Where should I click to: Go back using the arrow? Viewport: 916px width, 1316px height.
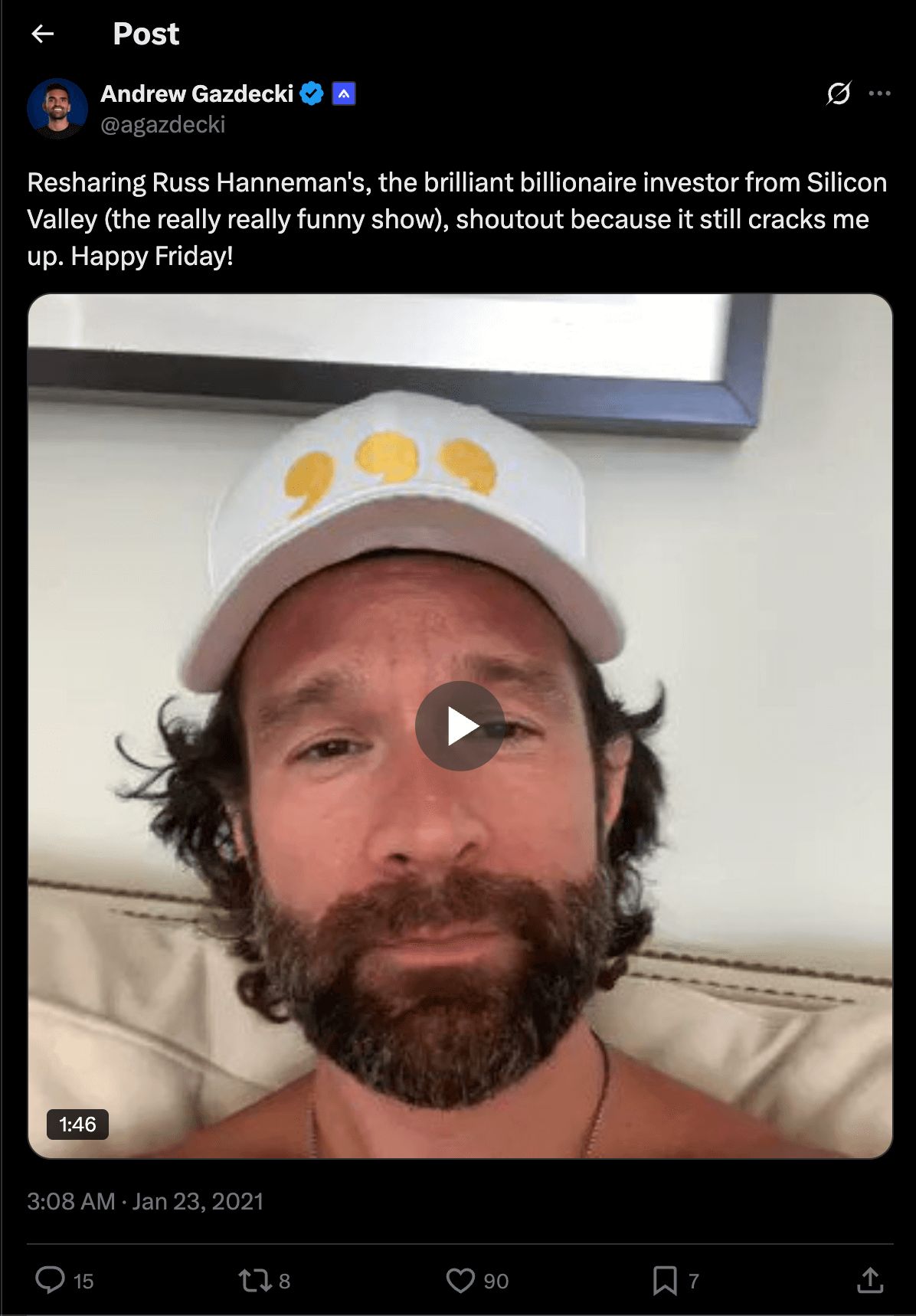point(43,34)
